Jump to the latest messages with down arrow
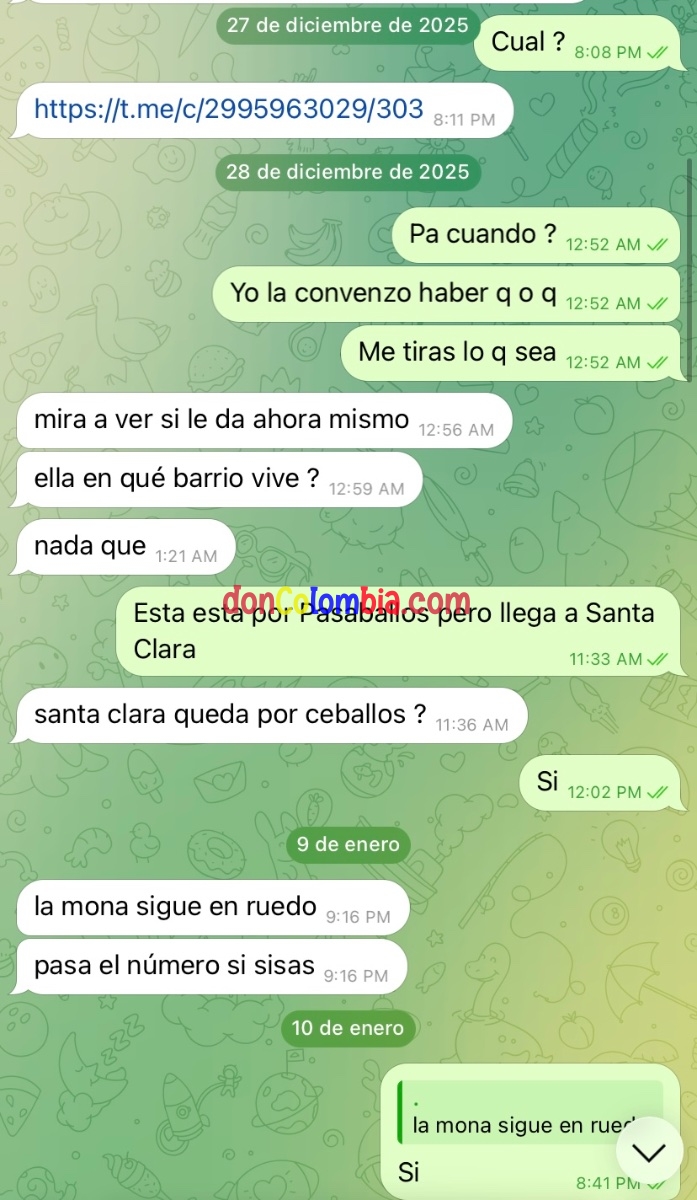This screenshot has height=1200, width=697. [649, 1153]
